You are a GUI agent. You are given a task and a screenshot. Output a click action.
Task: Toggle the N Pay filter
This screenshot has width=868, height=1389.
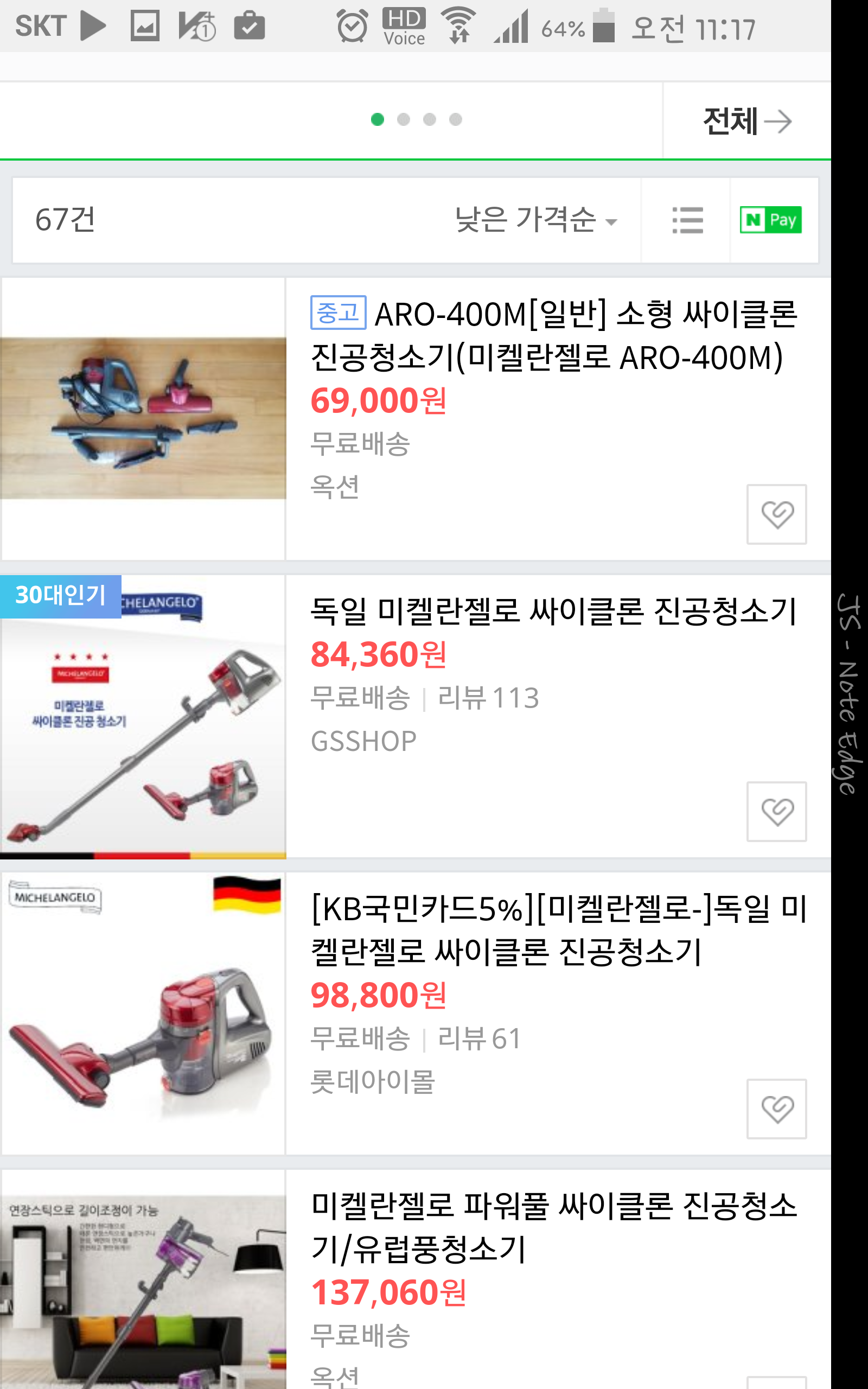770,220
